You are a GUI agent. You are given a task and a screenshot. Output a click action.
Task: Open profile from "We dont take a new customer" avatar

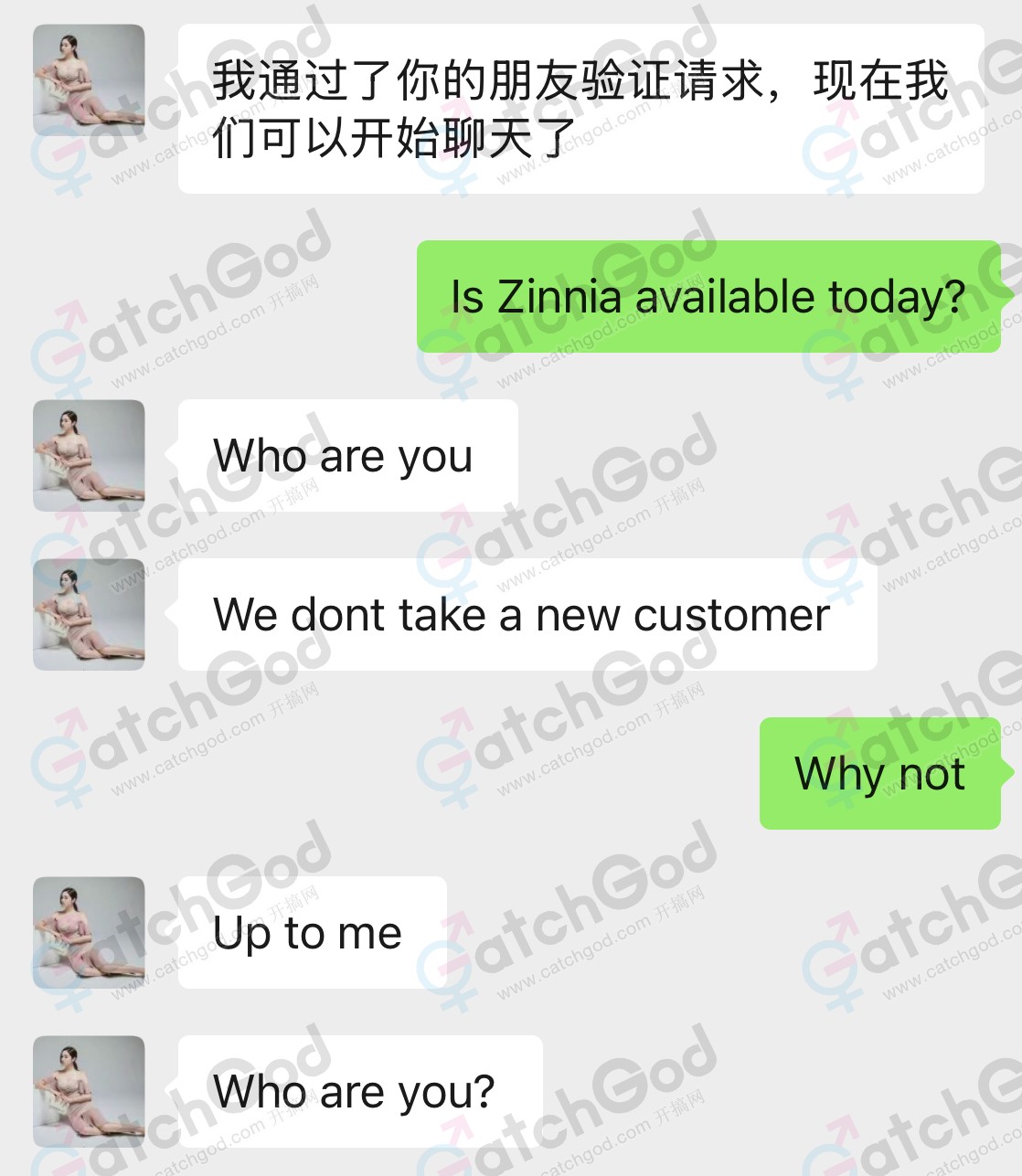pos(89,614)
